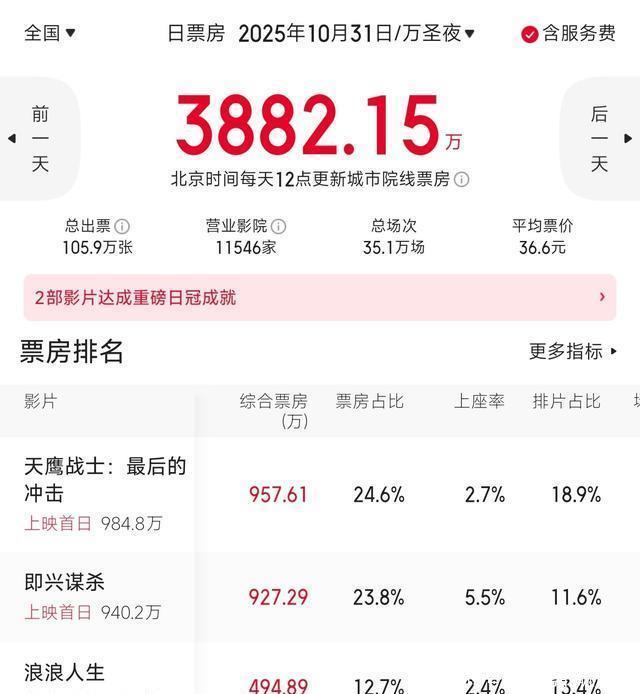Open the date picker for 2025年10月31日
The image size is (640, 694).
(356, 34)
